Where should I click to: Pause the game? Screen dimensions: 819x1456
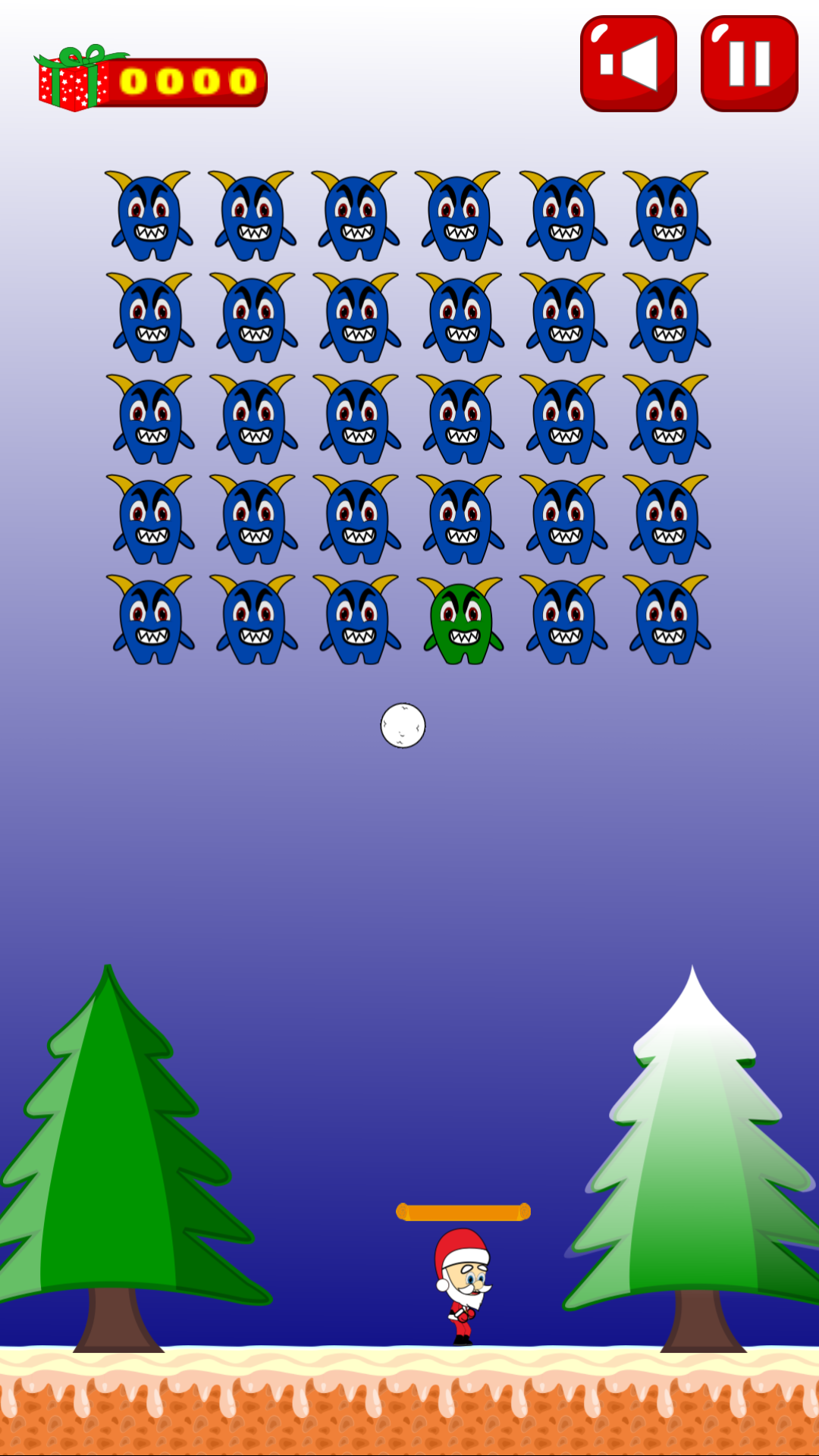click(749, 64)
